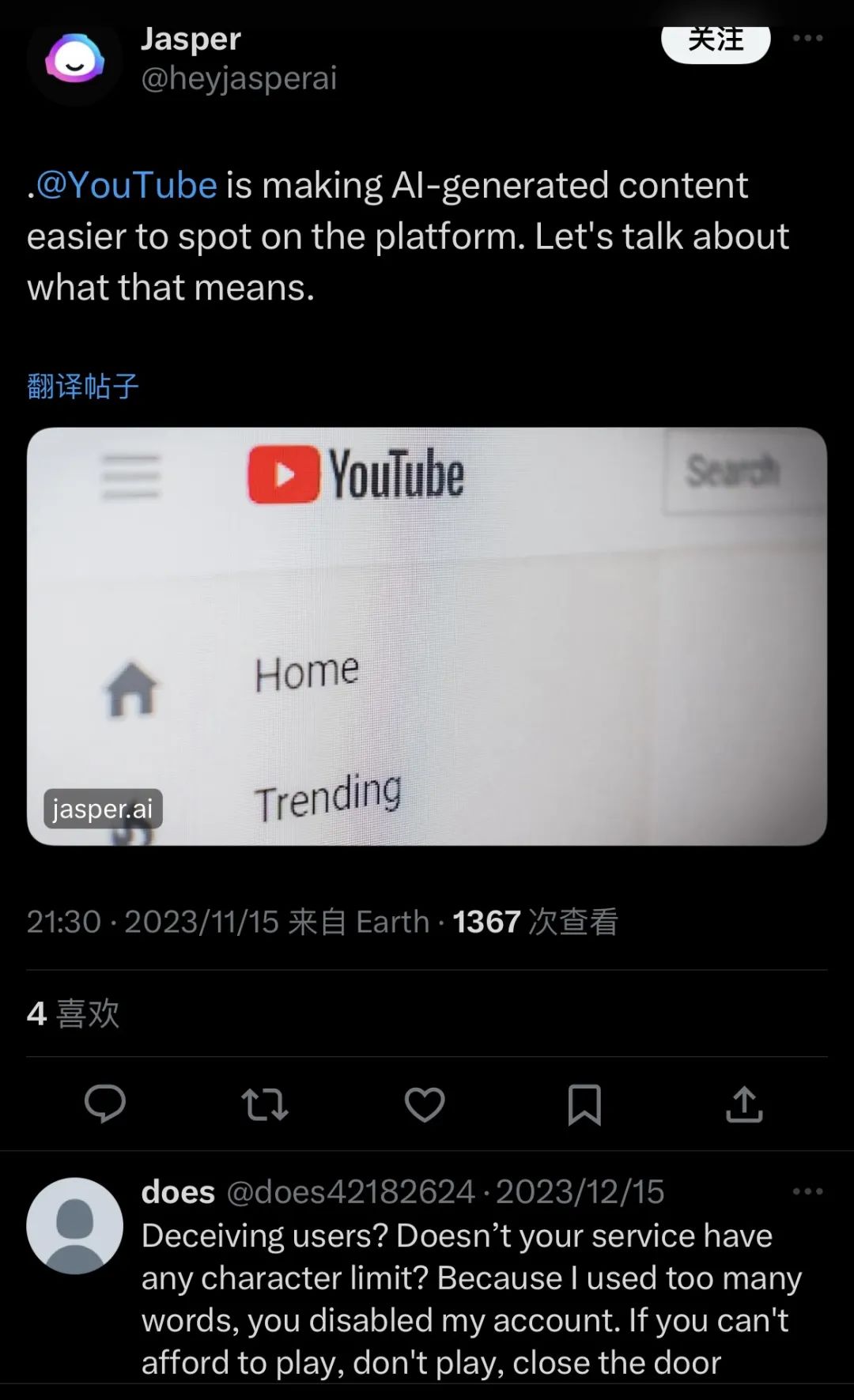Translate the post via 翻译帖子
854x1400 pixels.
pyautogui.click(x=83, y=387)
